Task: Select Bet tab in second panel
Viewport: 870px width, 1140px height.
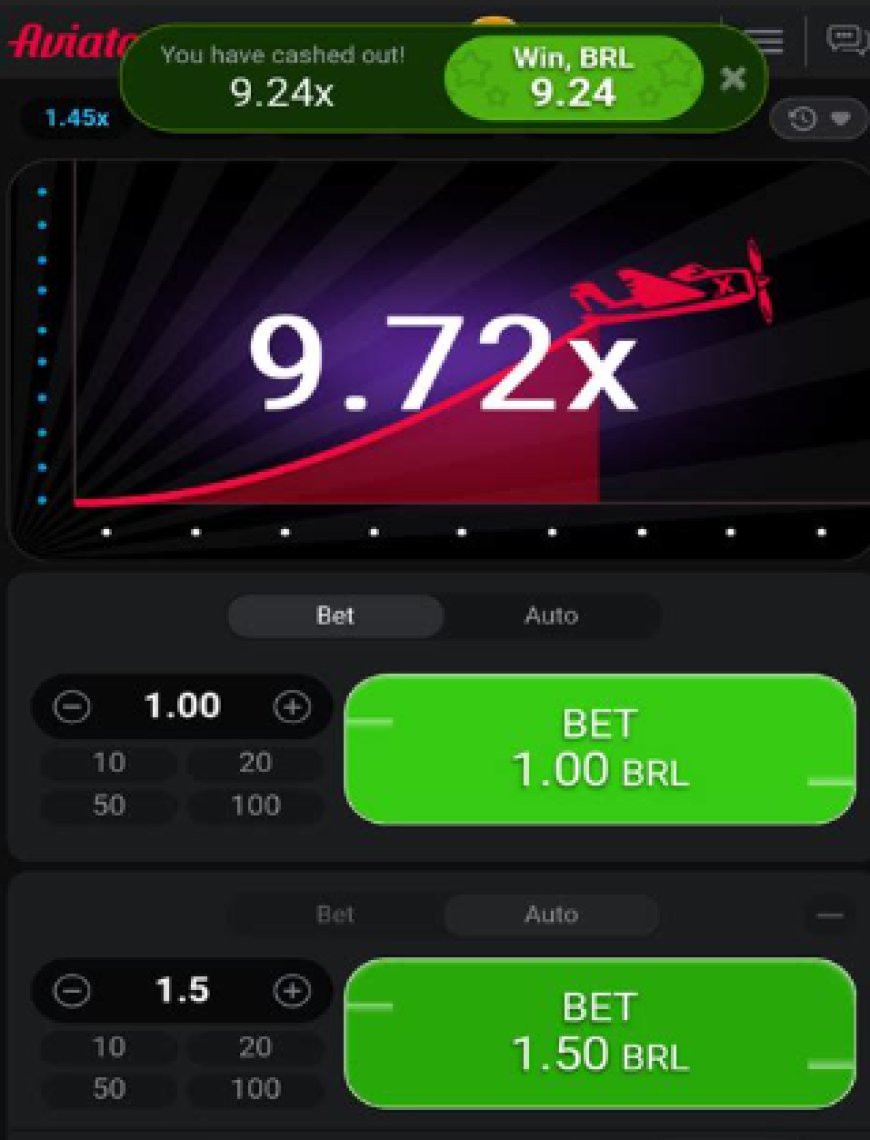Action: [335, 914]
